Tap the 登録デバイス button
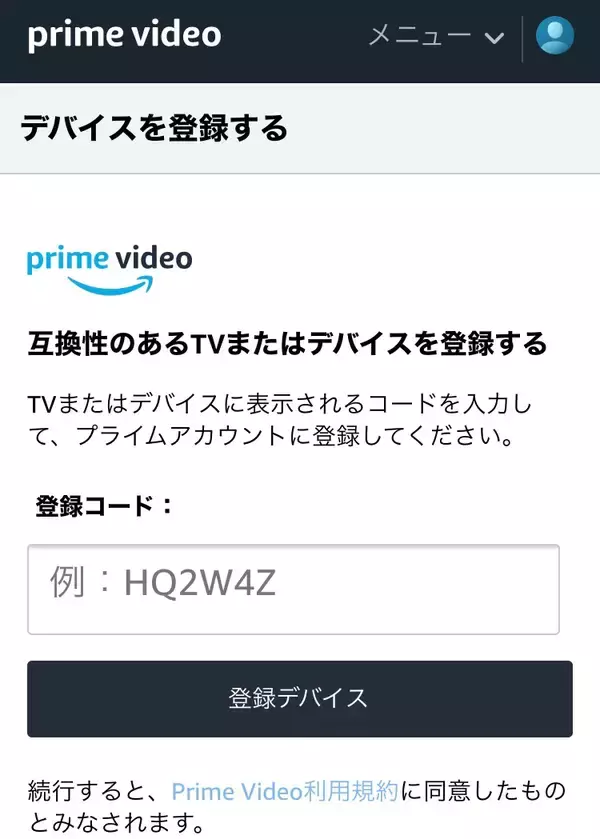 coord(299,698)
